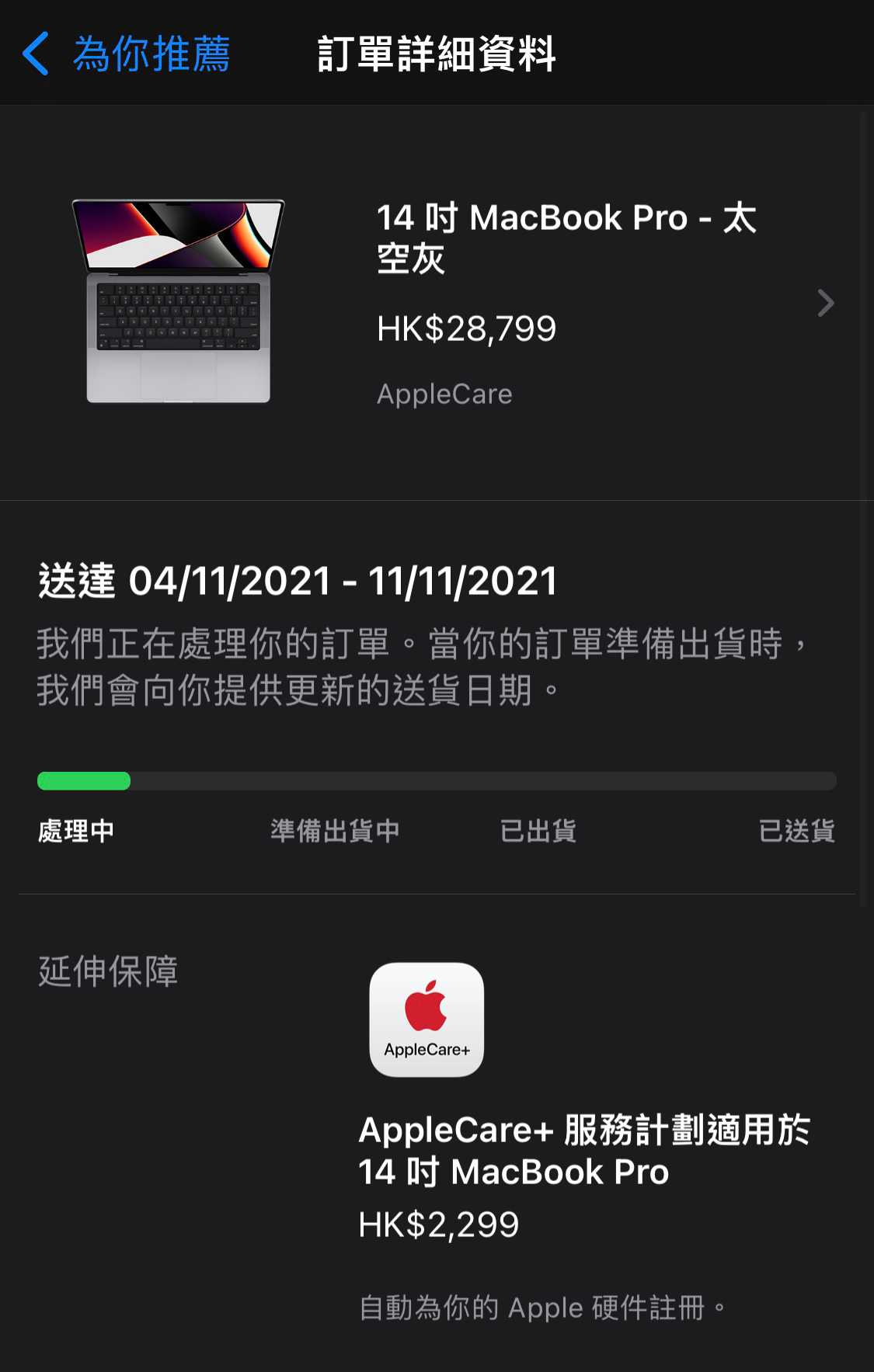The image size is (874, 1372).
Task: Select the 處理中 shipping status stage
Action: pyautogui.click(x=76, y=831)
